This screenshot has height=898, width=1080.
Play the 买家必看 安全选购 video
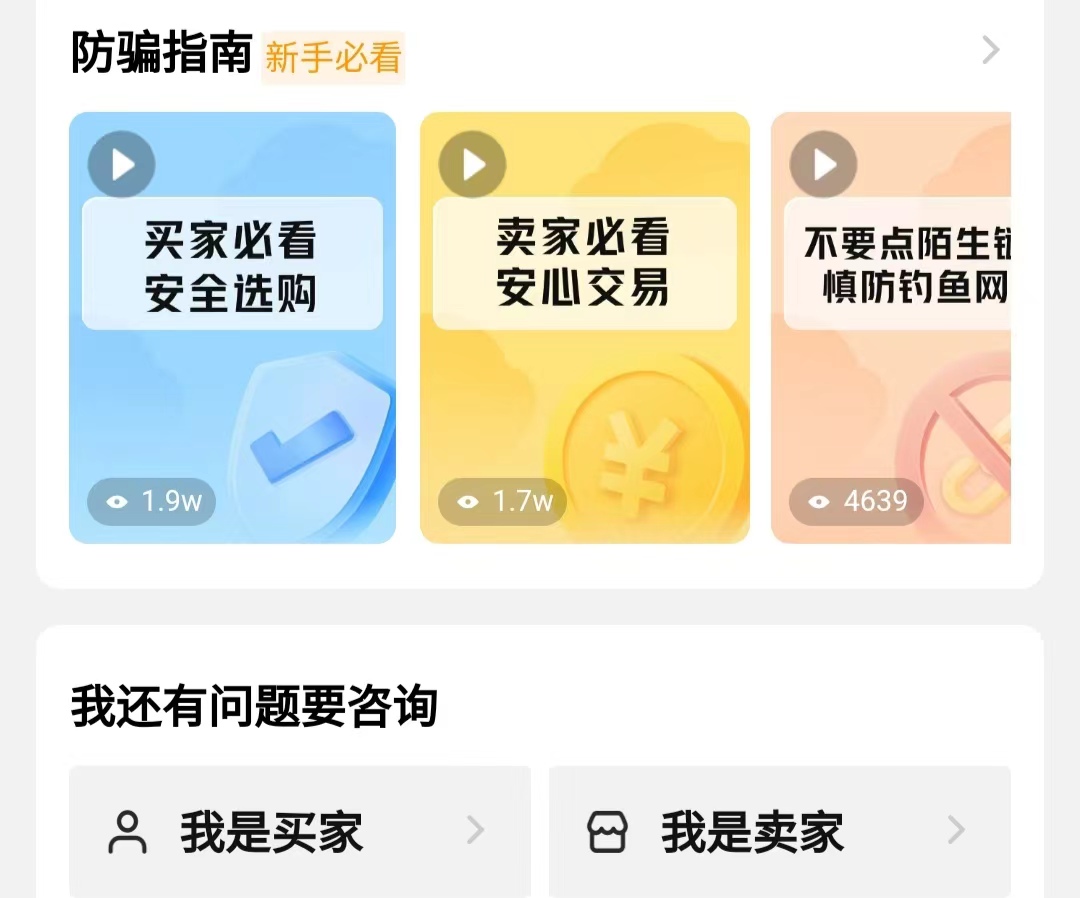click(x=122, y=165)
